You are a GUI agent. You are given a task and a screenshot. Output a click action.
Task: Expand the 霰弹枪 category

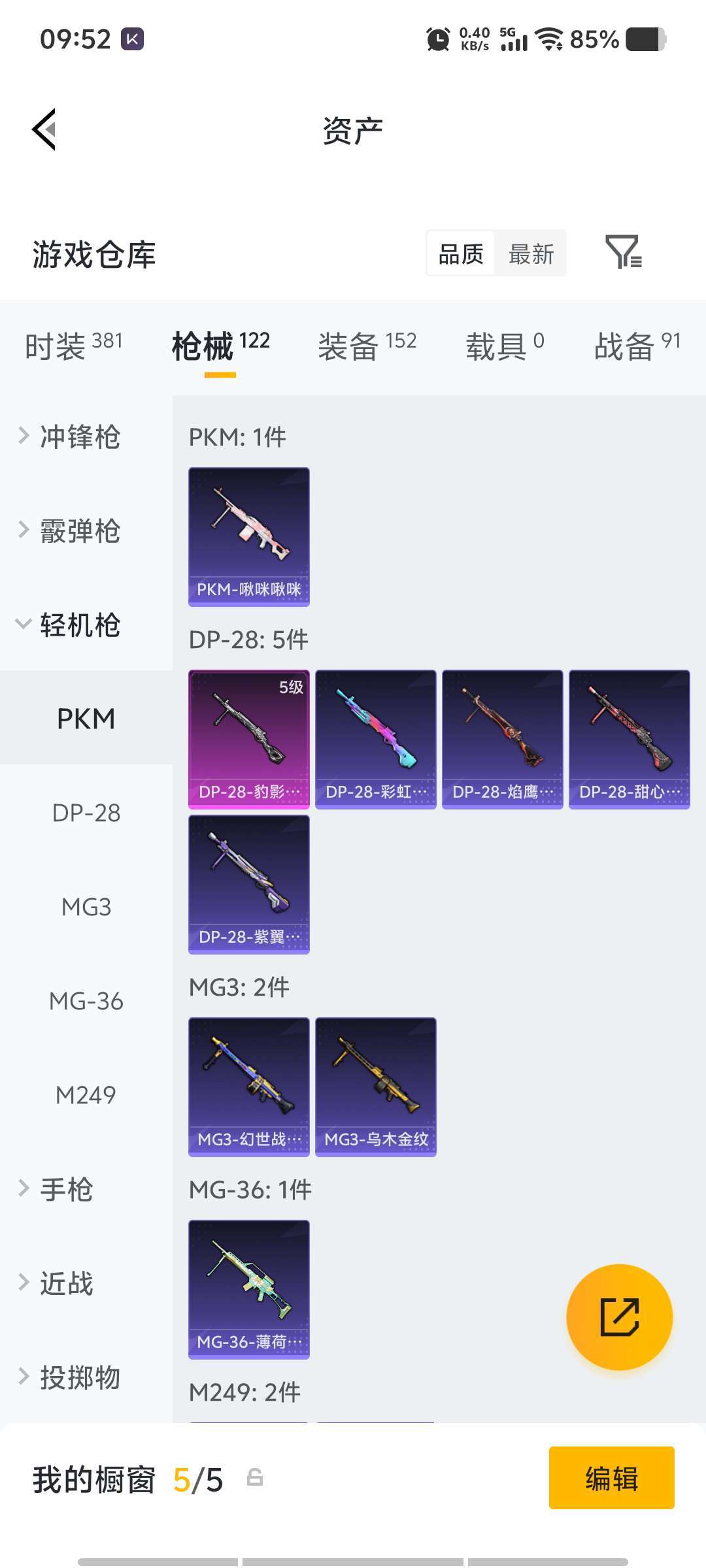click(x=80, y=531)
